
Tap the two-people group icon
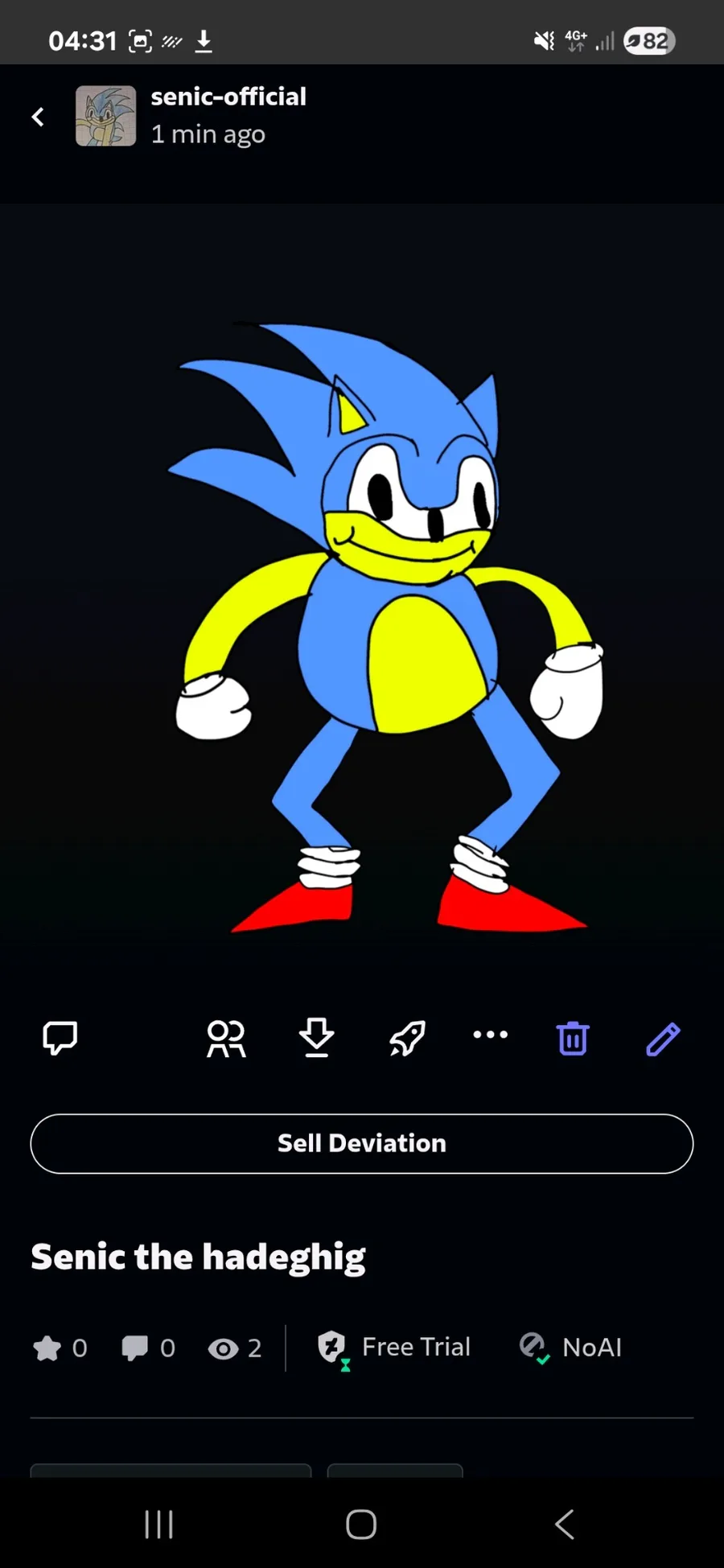pos(226,1038)
